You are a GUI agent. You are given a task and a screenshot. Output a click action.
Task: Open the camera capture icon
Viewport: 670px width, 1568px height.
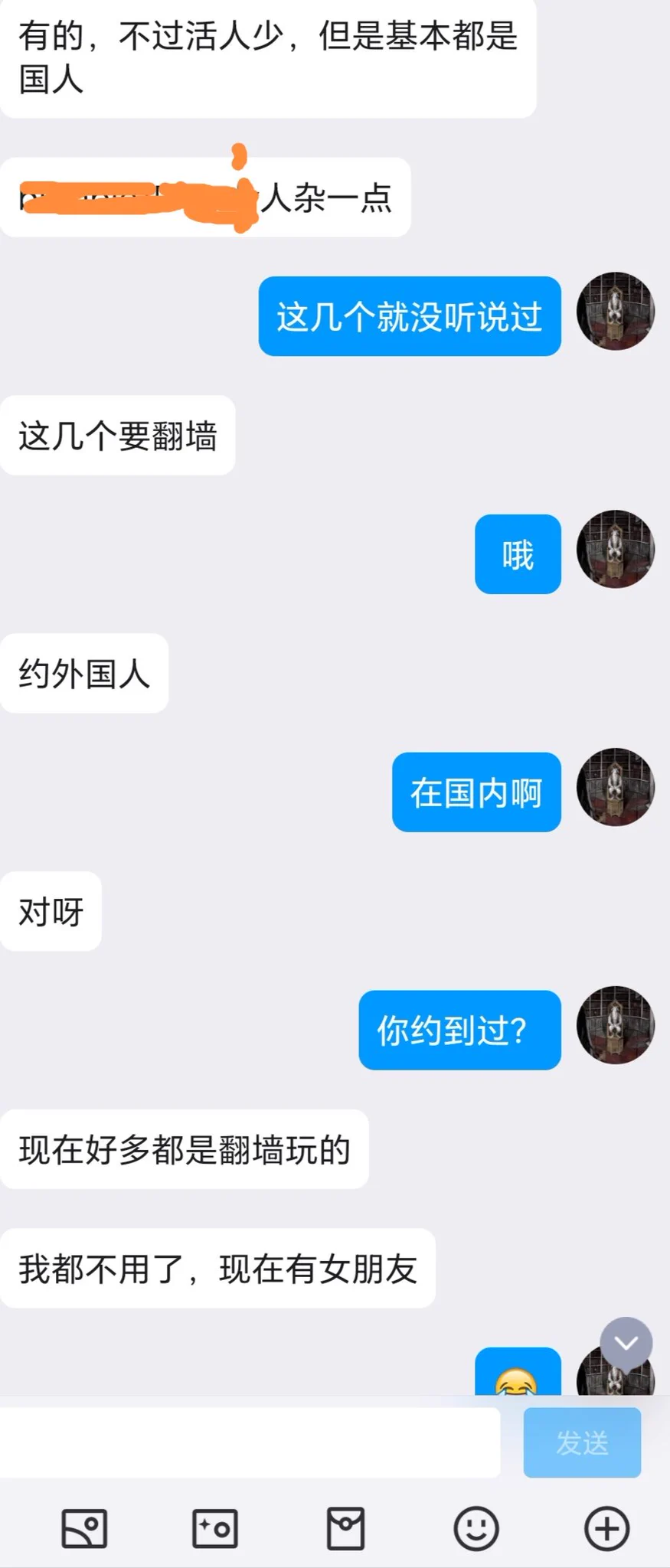point(214,1529)
